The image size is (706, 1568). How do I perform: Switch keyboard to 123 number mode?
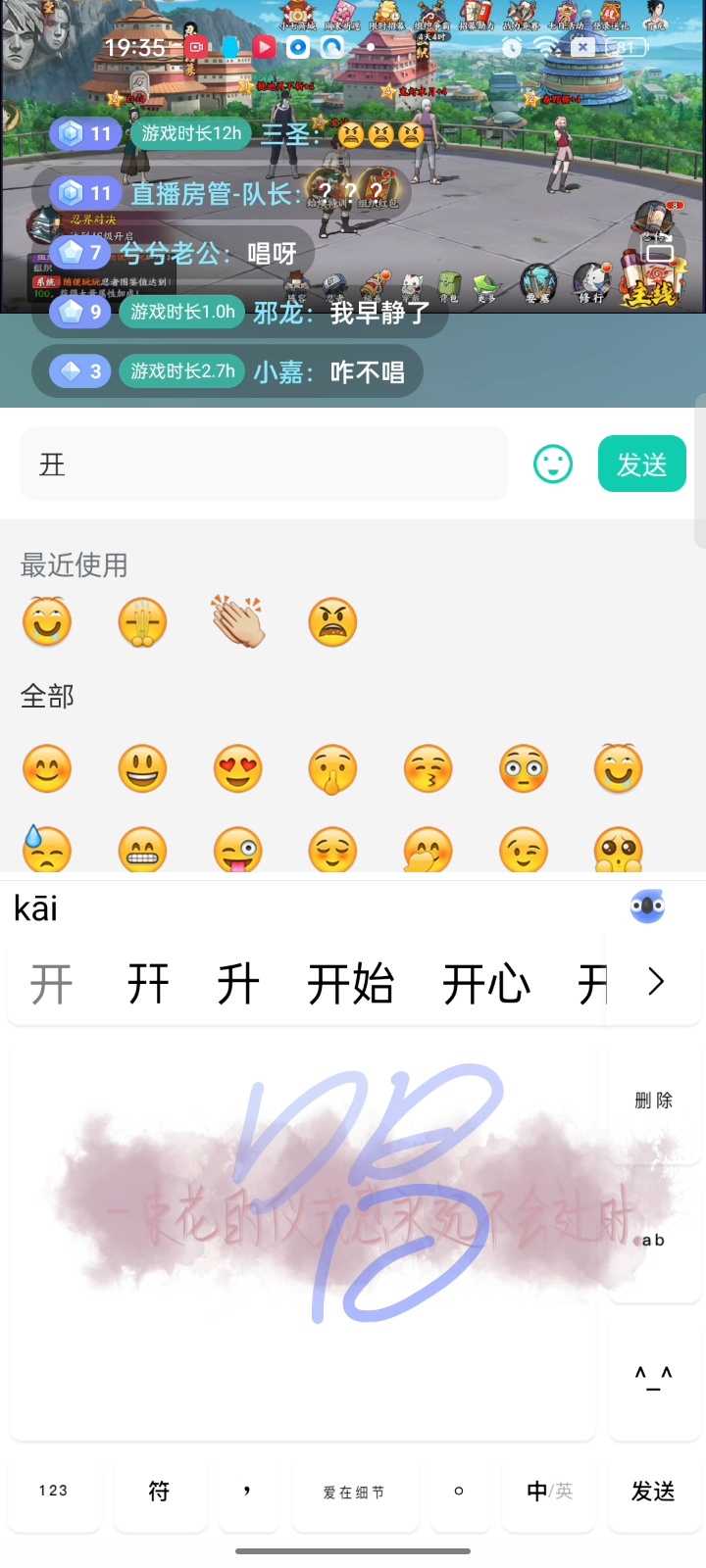[x=54, y=1491]
